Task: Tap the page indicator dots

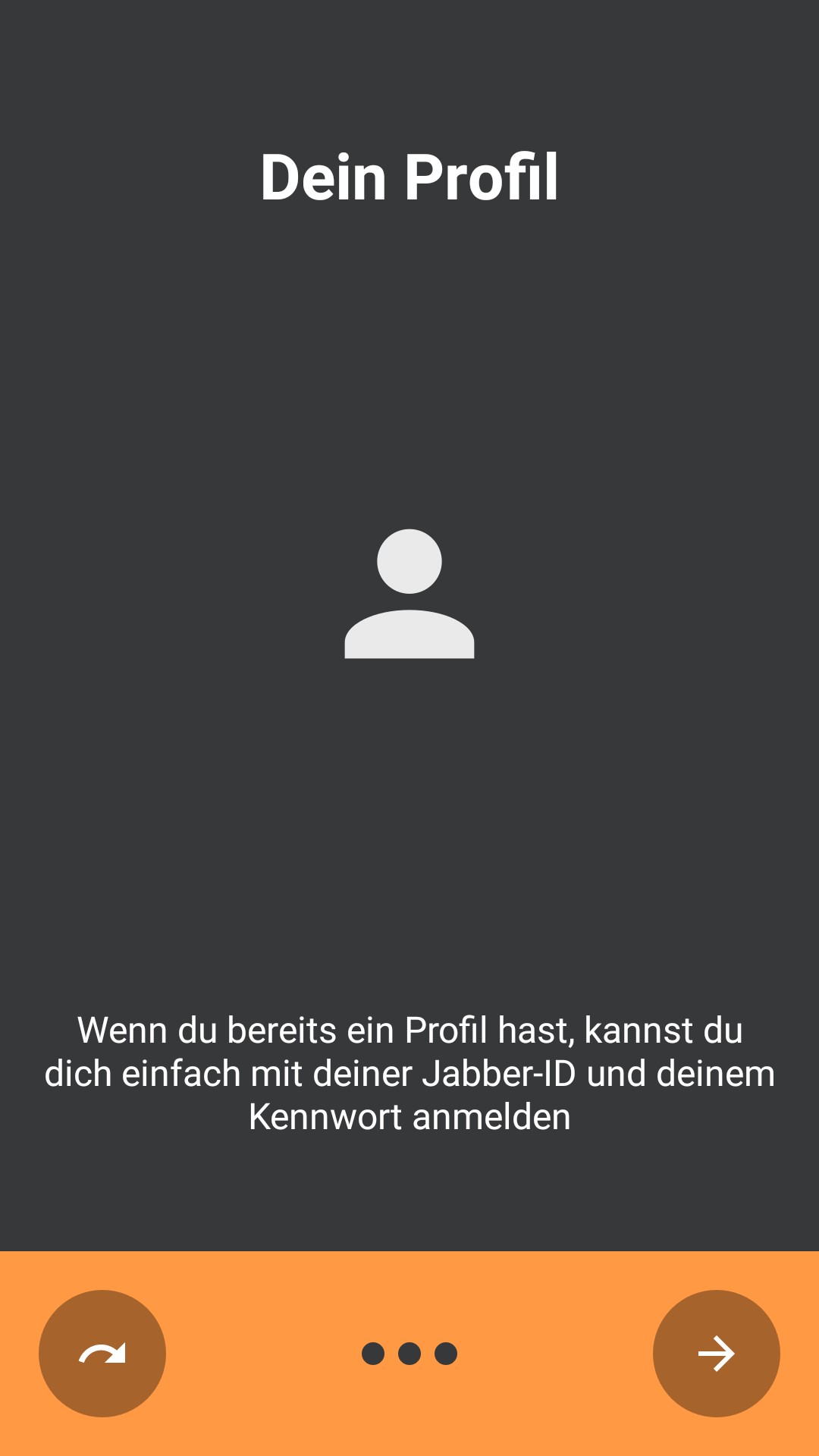Action: (409, 1354)
